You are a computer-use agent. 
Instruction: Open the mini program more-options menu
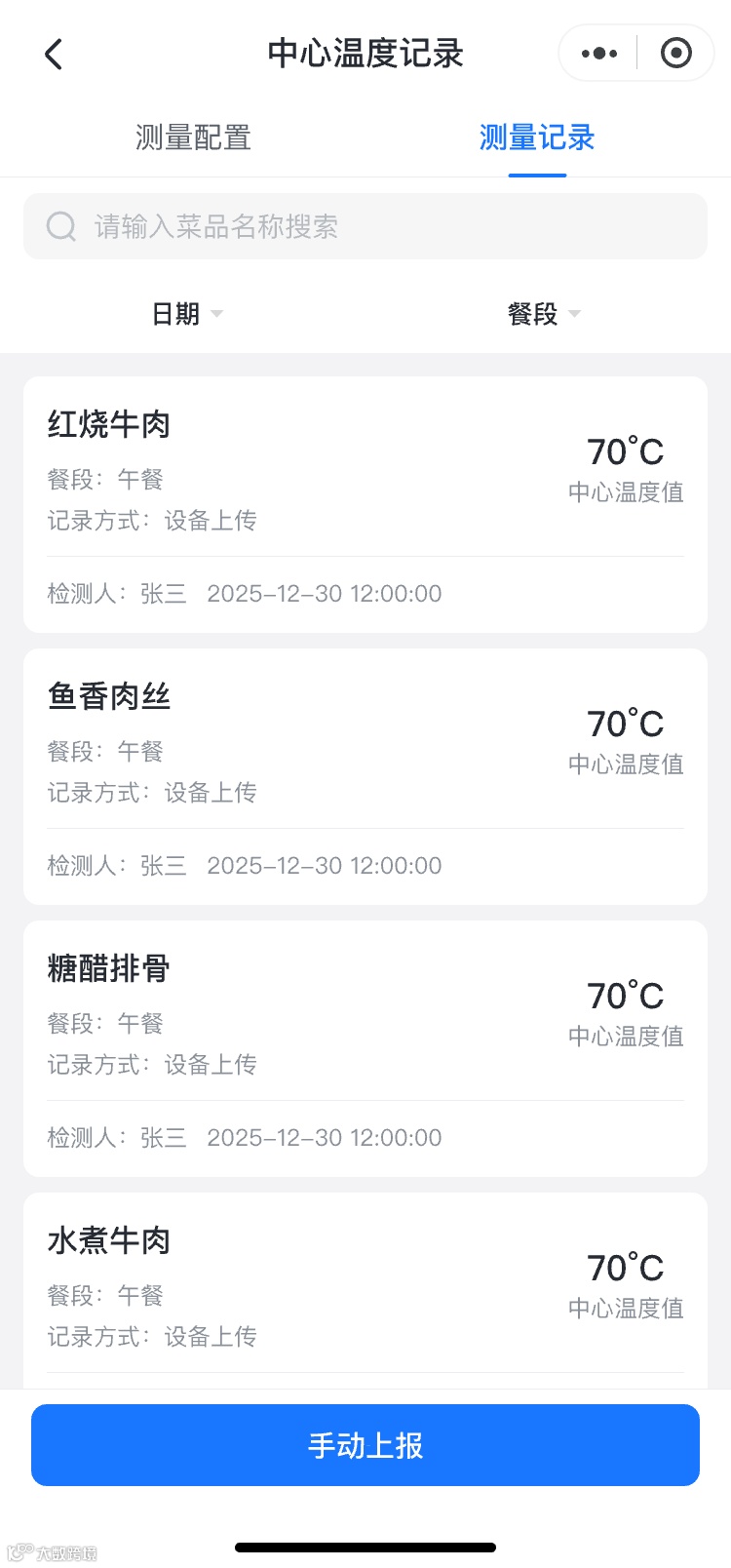(x=598, y=54)
